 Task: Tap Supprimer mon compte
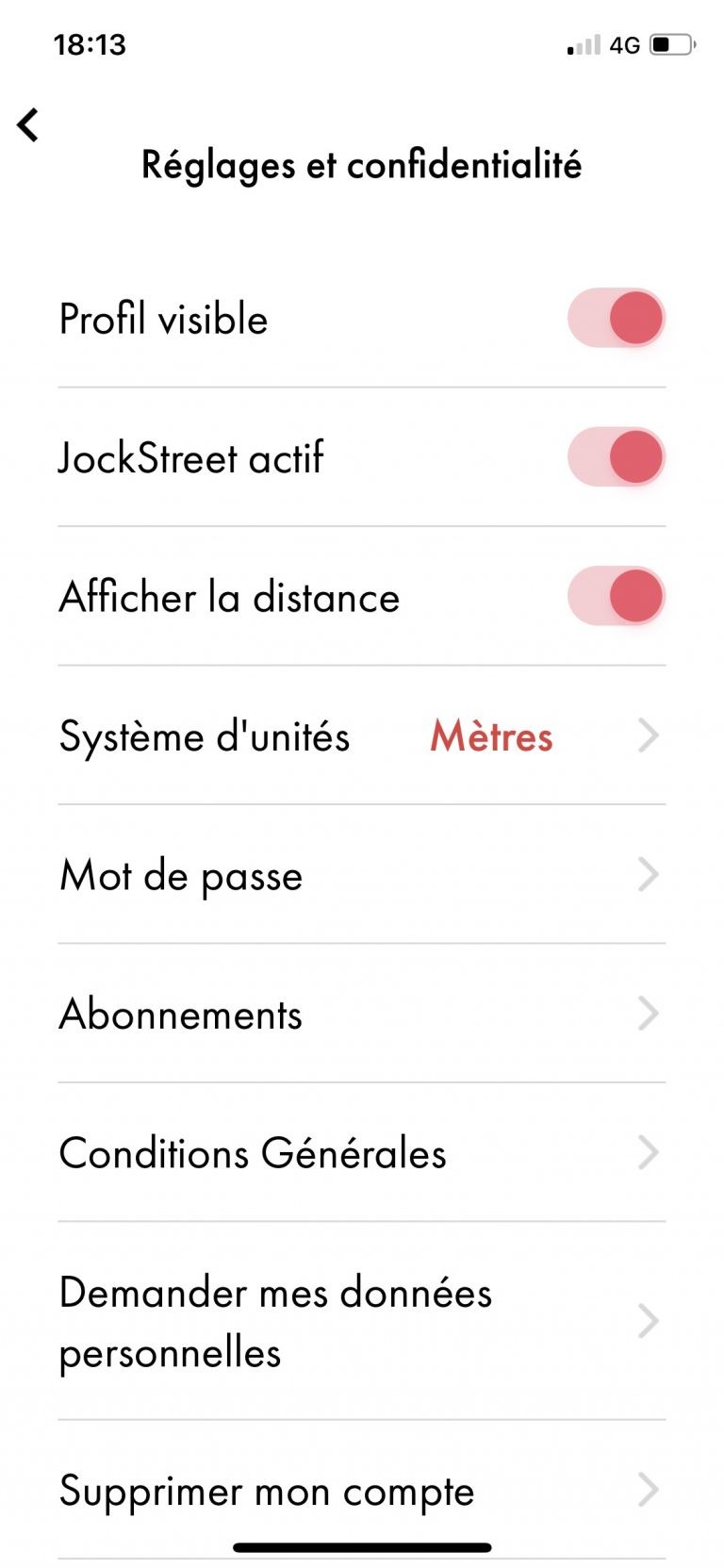click(362, 1491)
